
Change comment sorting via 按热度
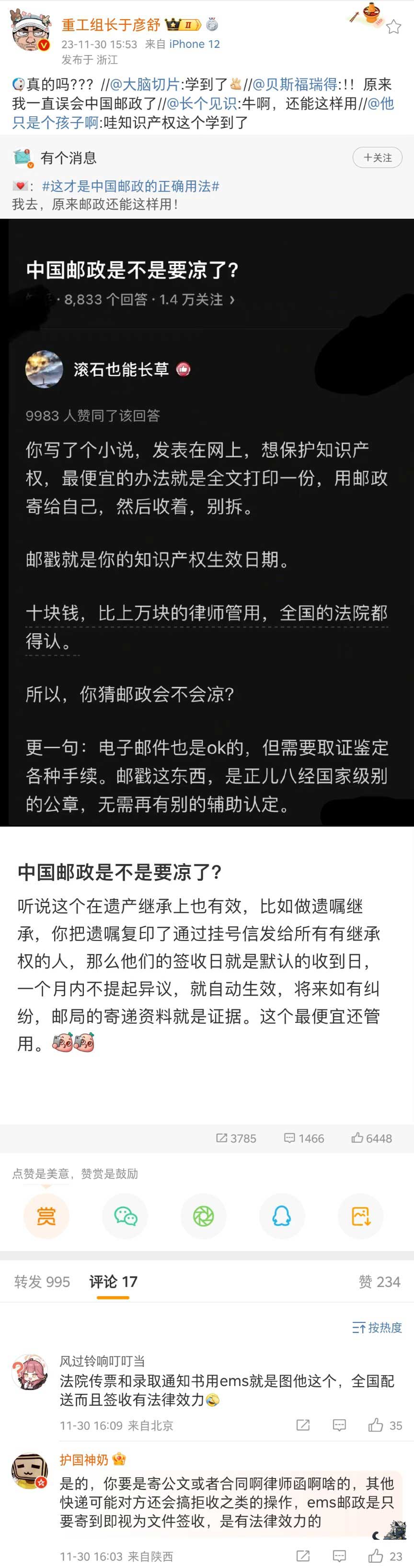[377, 1327]
